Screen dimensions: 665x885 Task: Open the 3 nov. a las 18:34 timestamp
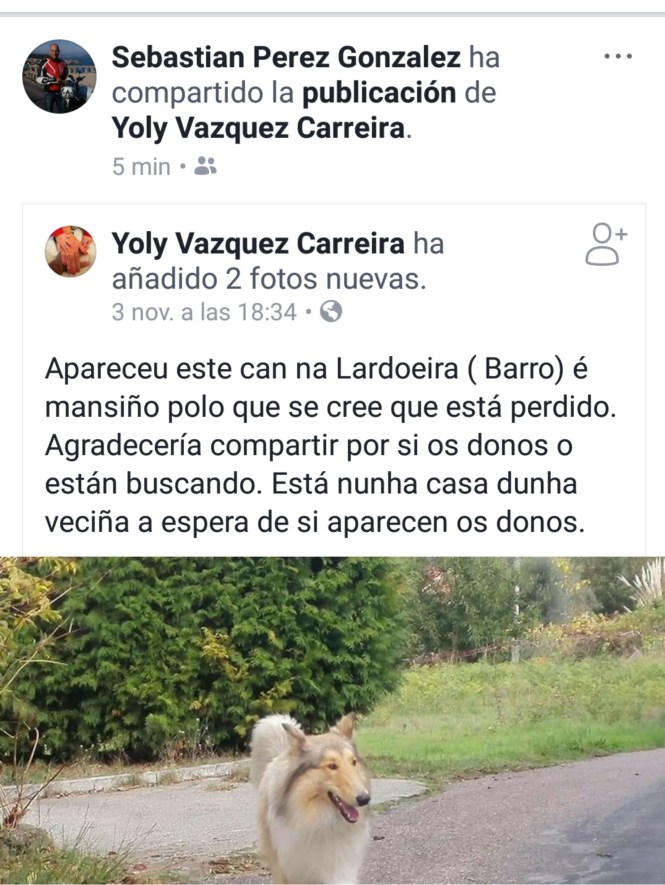(x=204, y=312)
